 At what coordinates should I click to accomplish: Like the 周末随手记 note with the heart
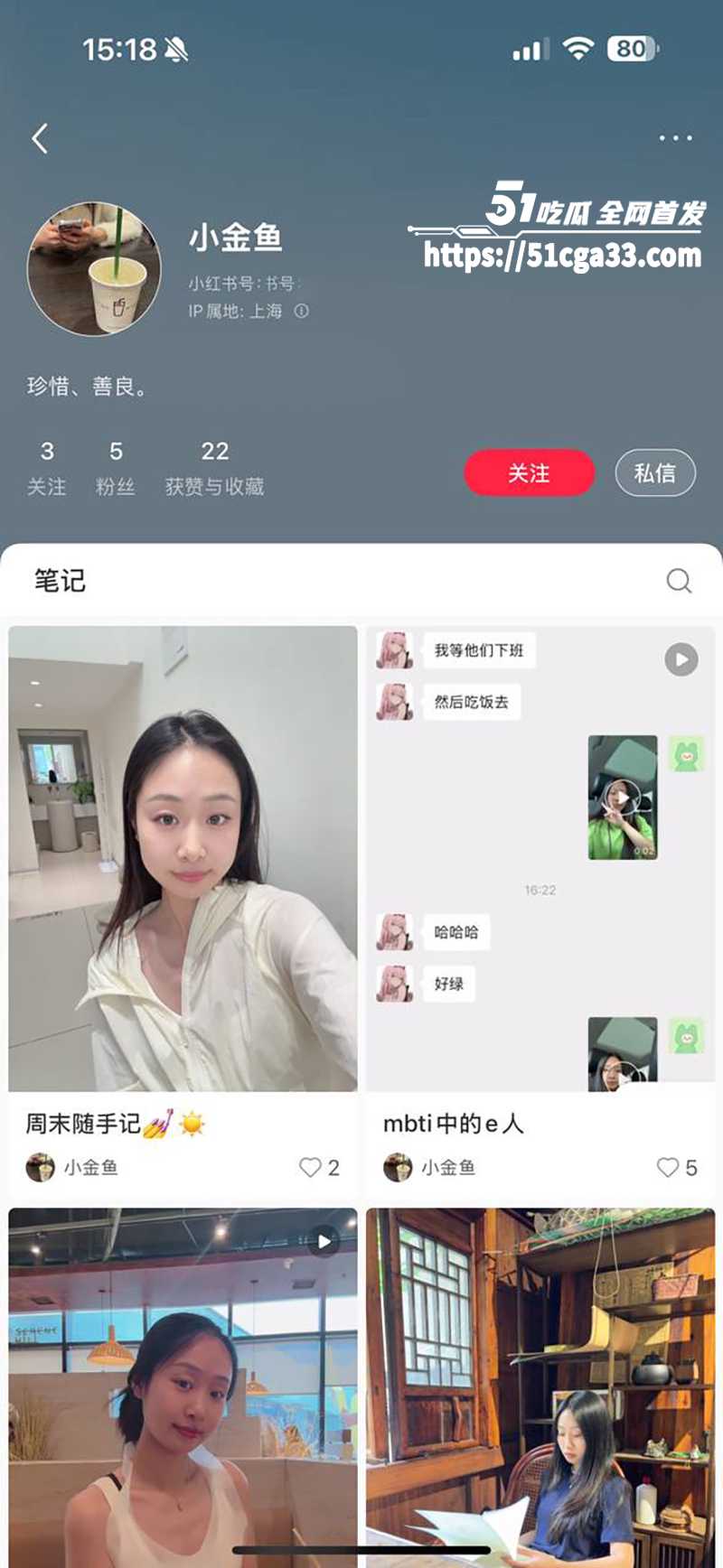pos(309,1167)
